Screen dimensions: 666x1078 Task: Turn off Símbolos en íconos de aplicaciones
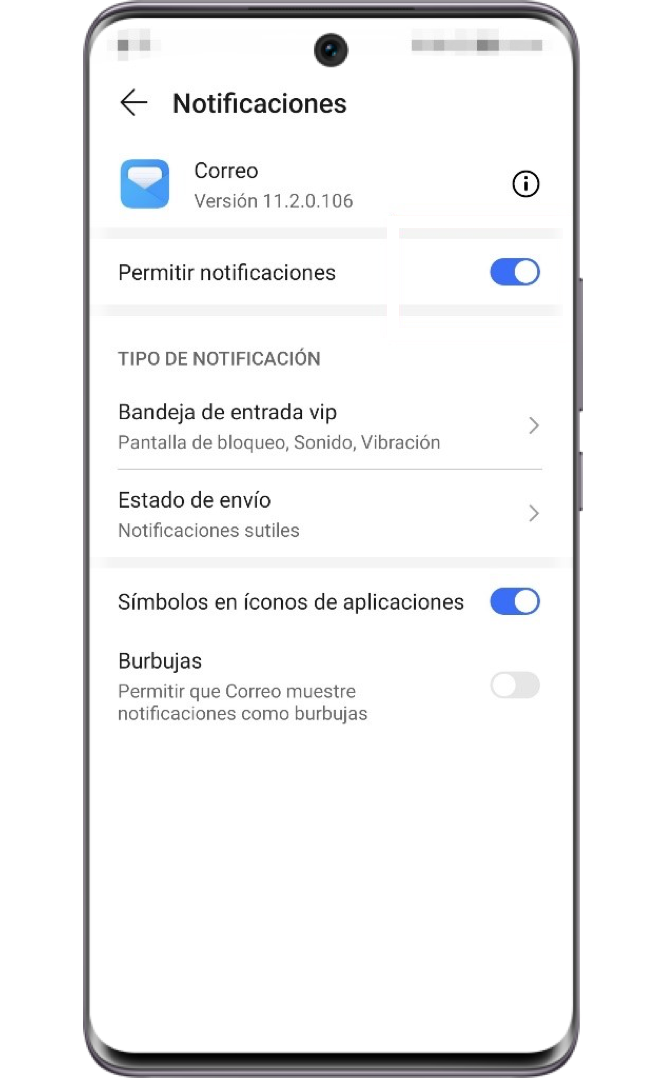515,602
